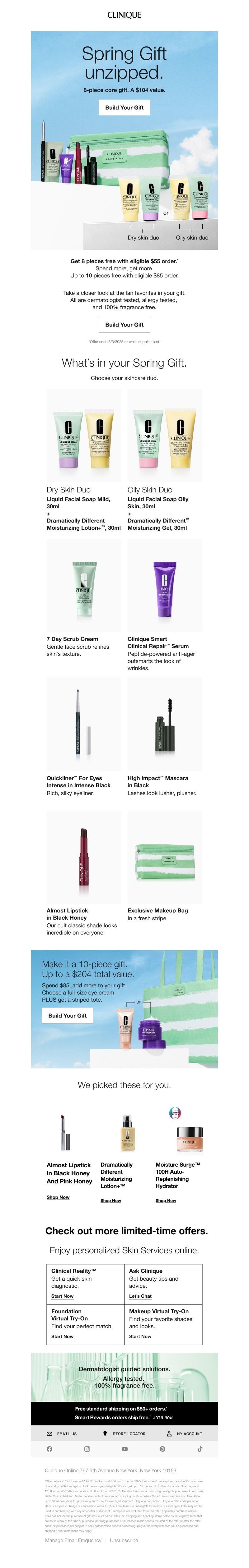Tap Build Your Gift in the 10-piece gift banner
This screenshot has height=1568, width=249.
[x=67, y=1015]
